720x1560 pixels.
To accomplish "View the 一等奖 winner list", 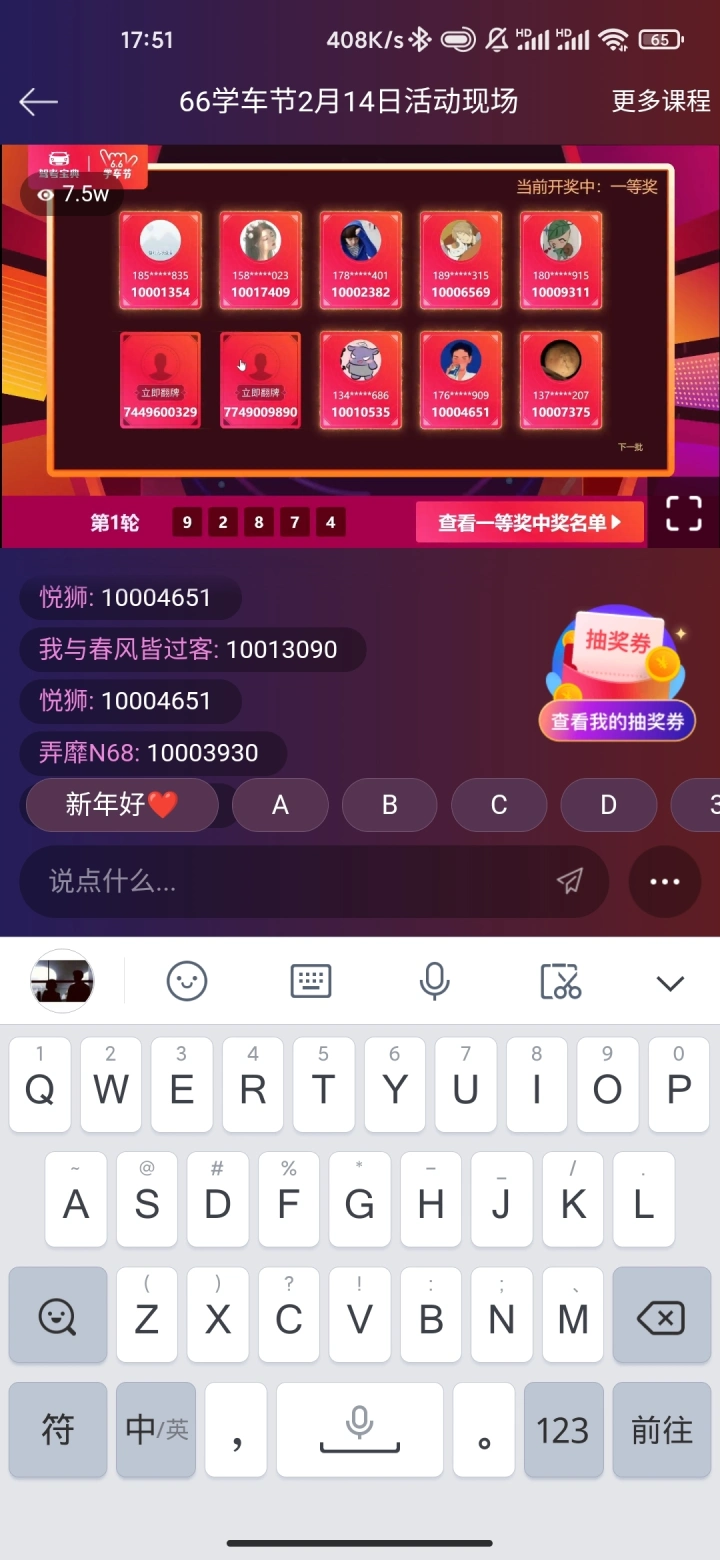I will [529, 522].
